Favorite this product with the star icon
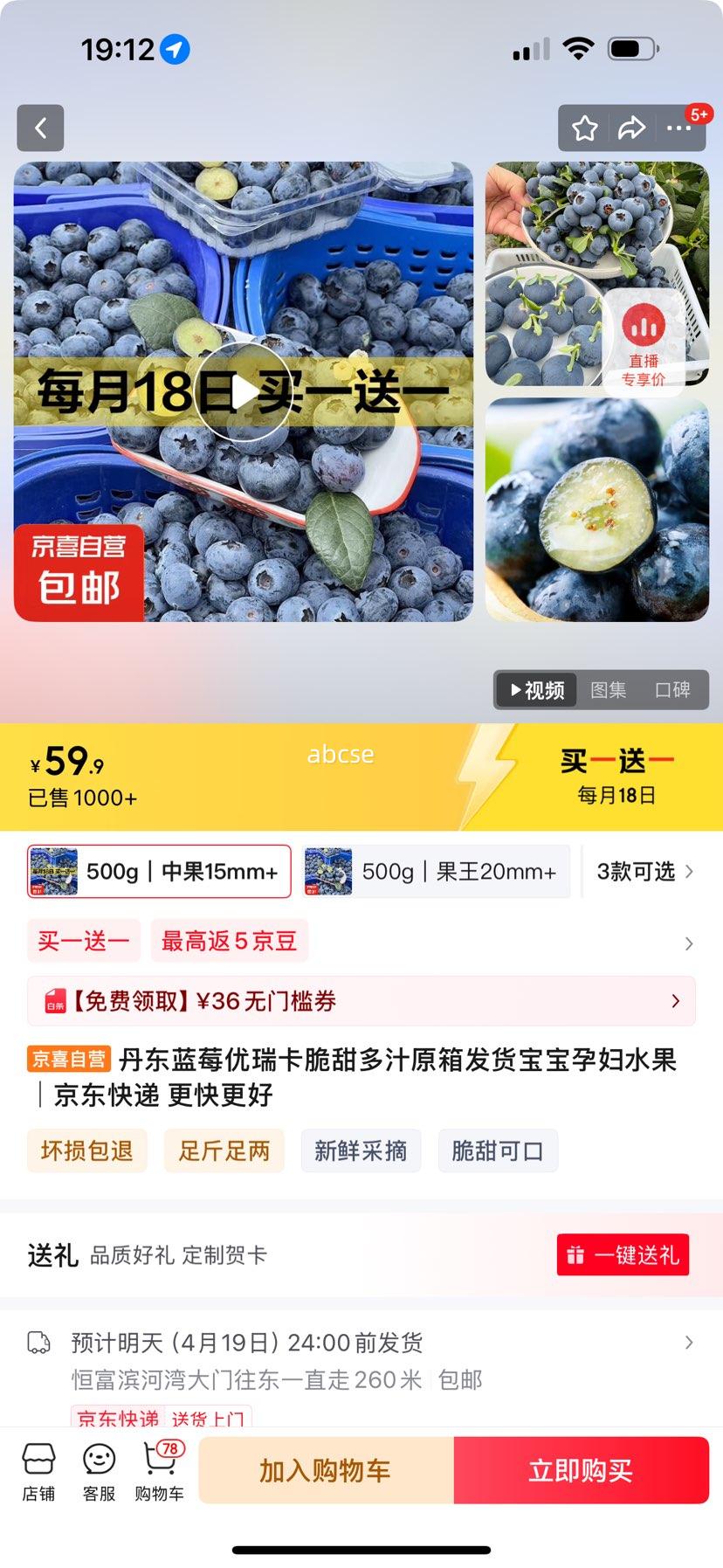The image size is (723, 1568). 584,129
